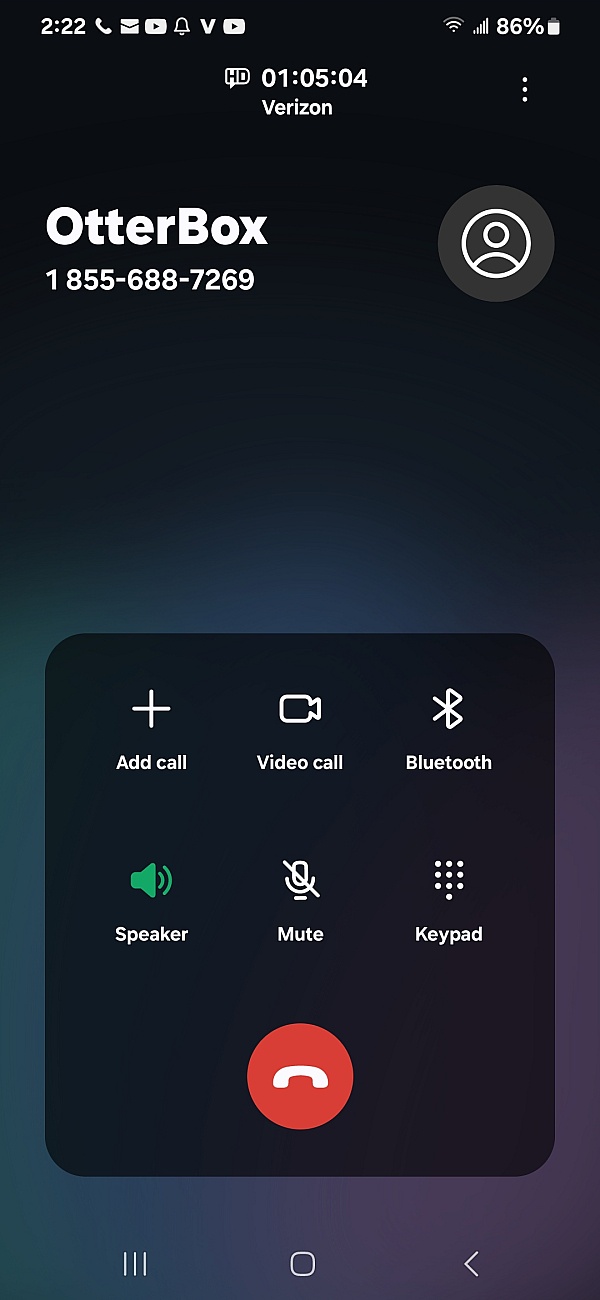Open recent apps from the navigation bar
The height and width of the screenshot is (1300, 600).
(135, 1264)
